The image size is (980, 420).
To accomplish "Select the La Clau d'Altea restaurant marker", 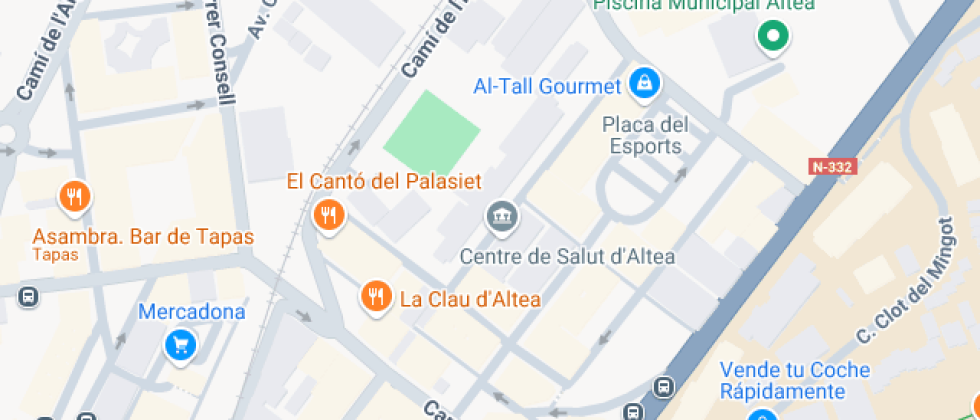I will (x=375, y=296).
